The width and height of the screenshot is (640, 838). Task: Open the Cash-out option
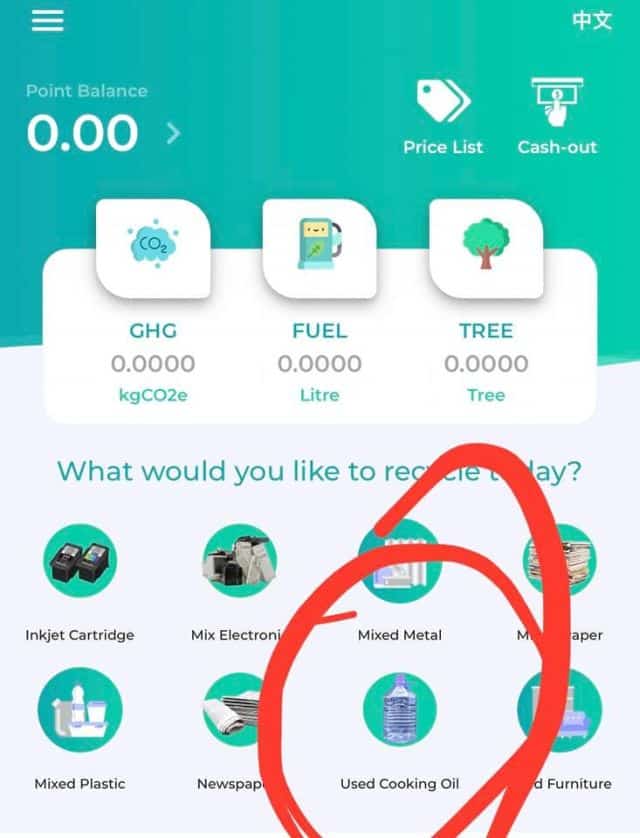pos(557,115)
